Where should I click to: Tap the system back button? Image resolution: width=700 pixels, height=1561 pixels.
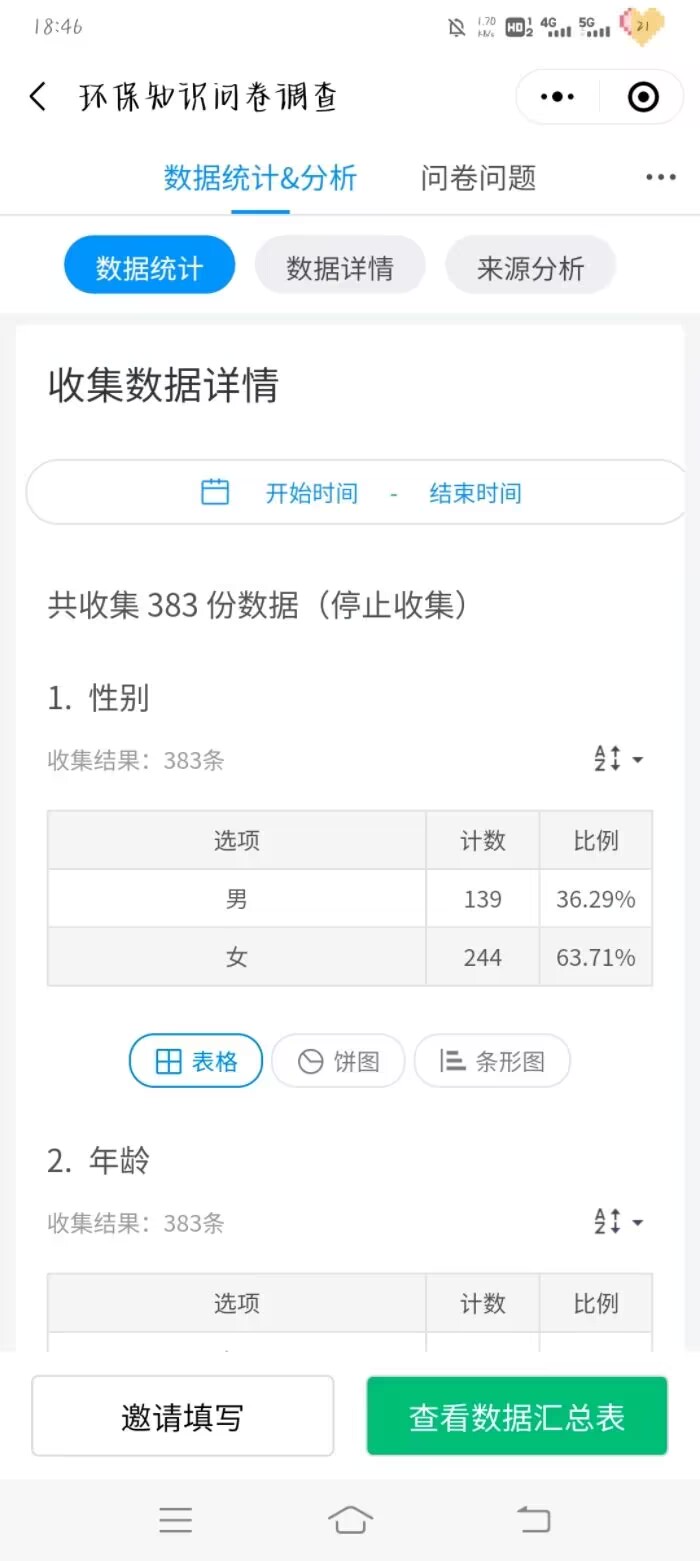(533, 1520)
